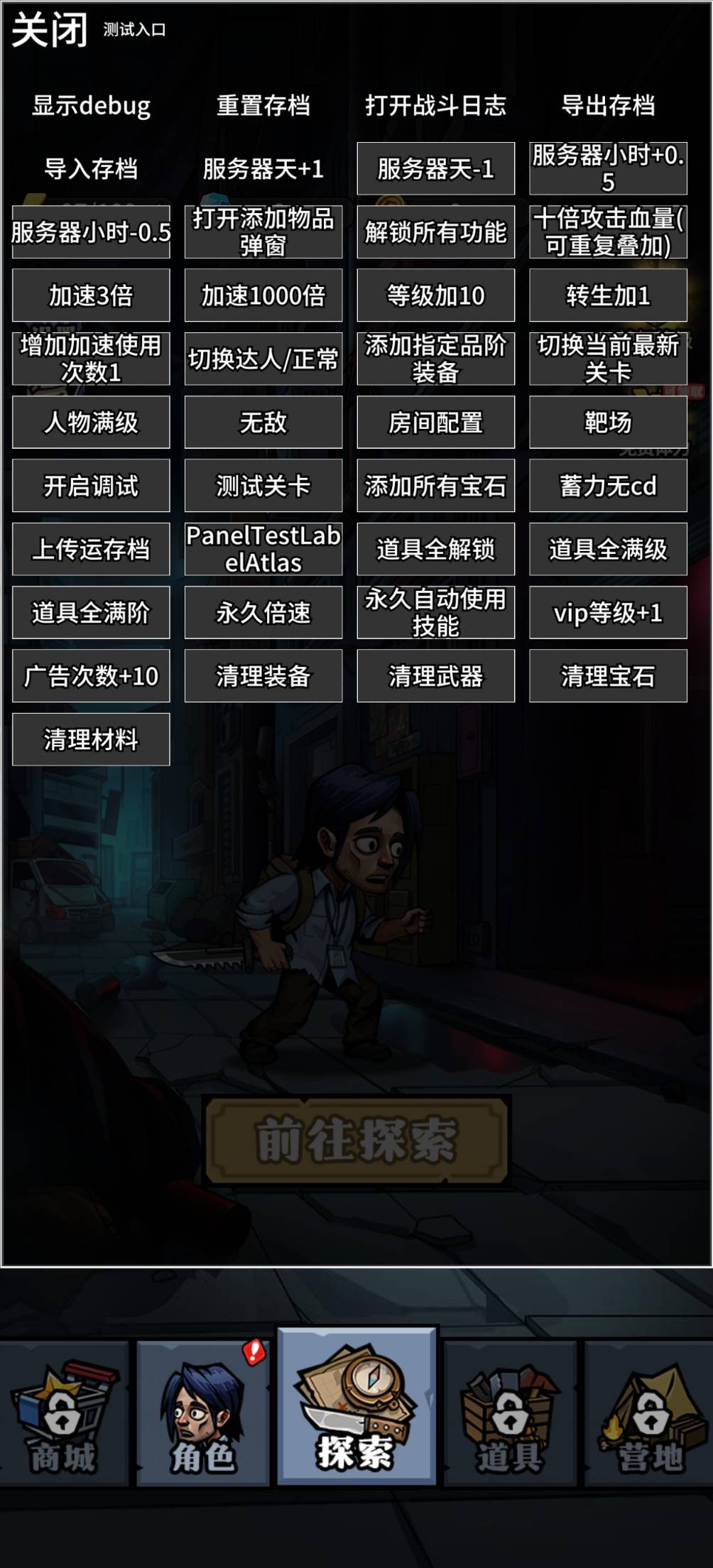Toggle 无敌 invincibility
Viewport: 713px width, 1568px height.
point(263,423)
